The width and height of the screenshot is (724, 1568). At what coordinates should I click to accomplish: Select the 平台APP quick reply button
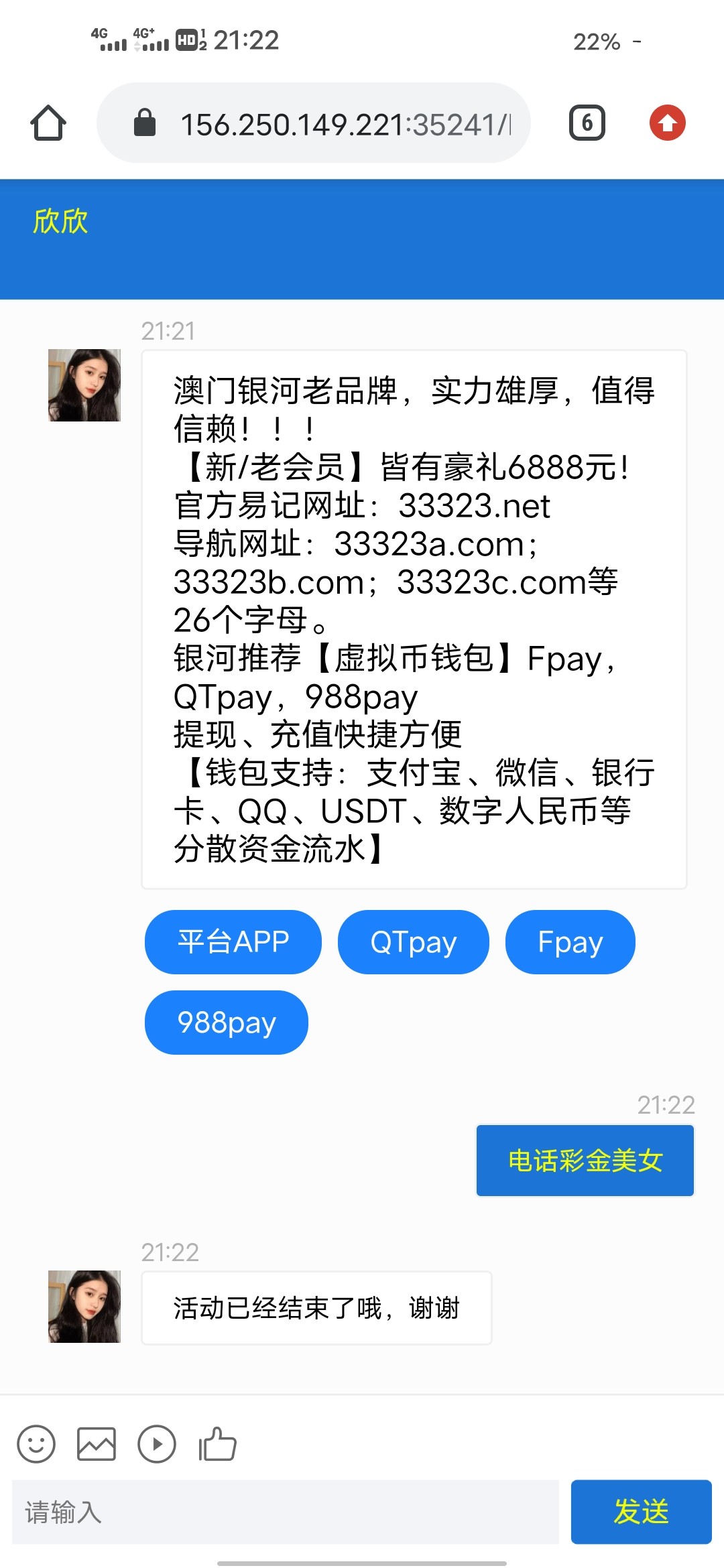(x=233, y=941)
